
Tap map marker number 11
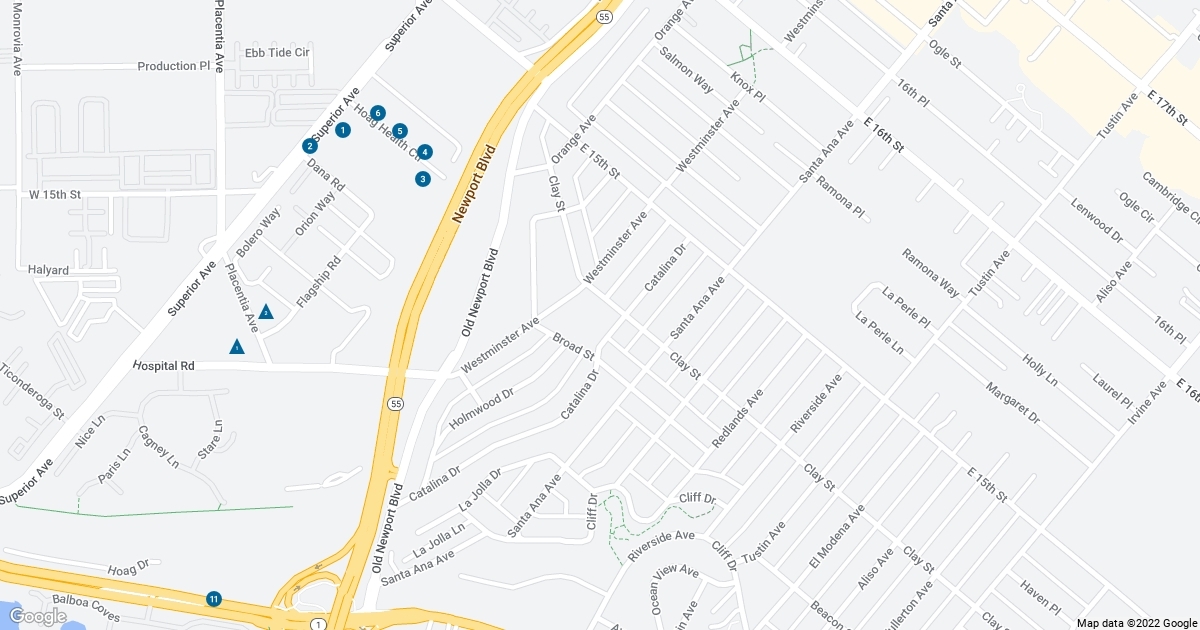pos(214,599)
